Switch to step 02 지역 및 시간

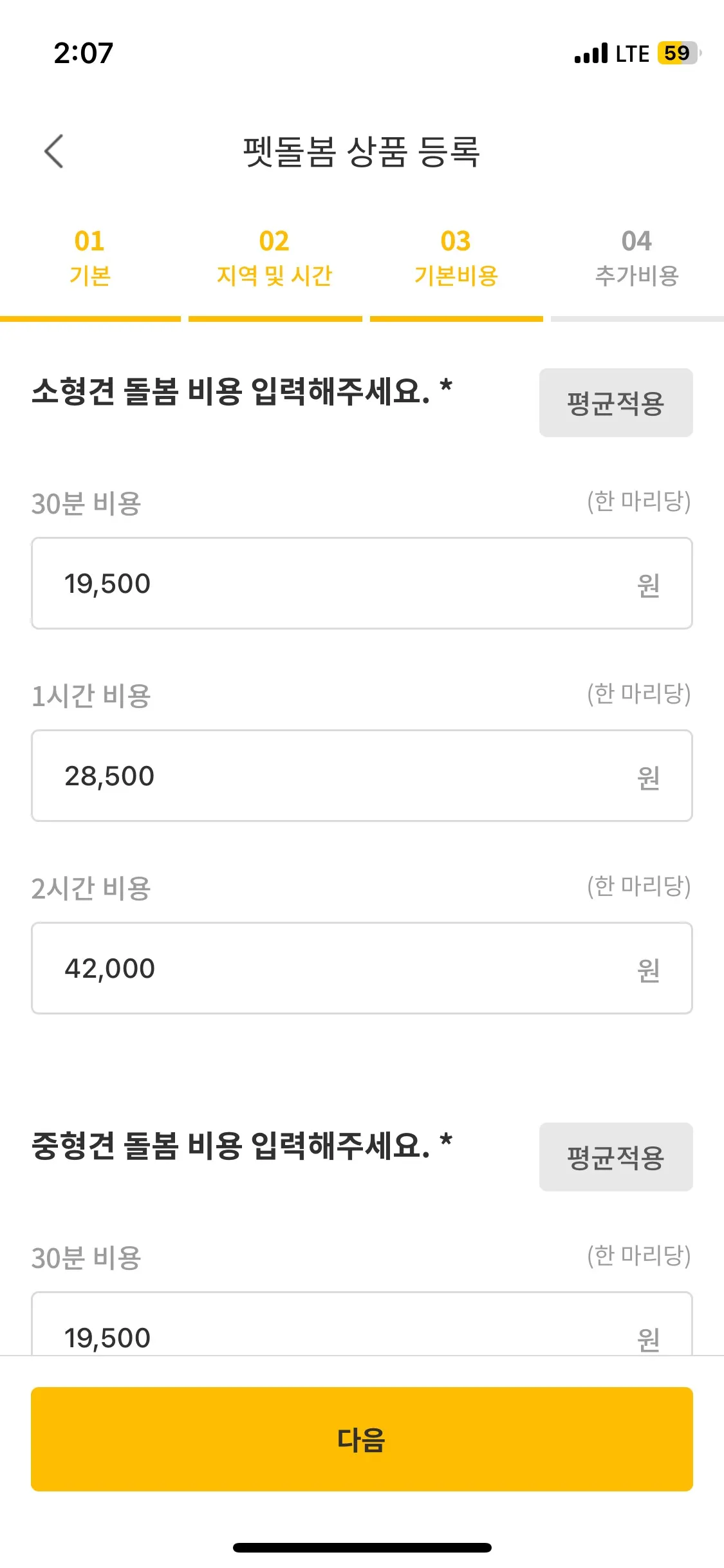275,259
